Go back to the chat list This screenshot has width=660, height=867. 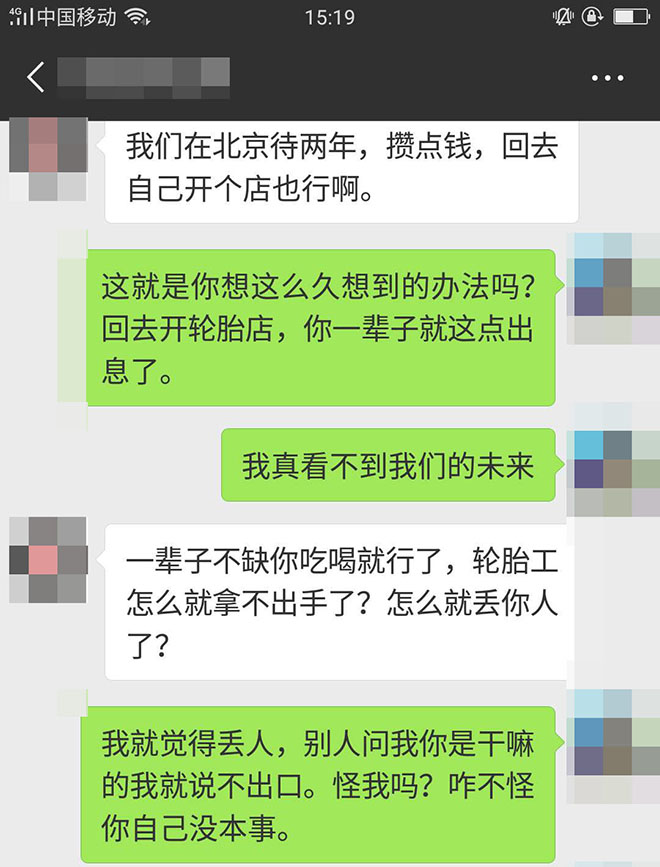(36, 77)
